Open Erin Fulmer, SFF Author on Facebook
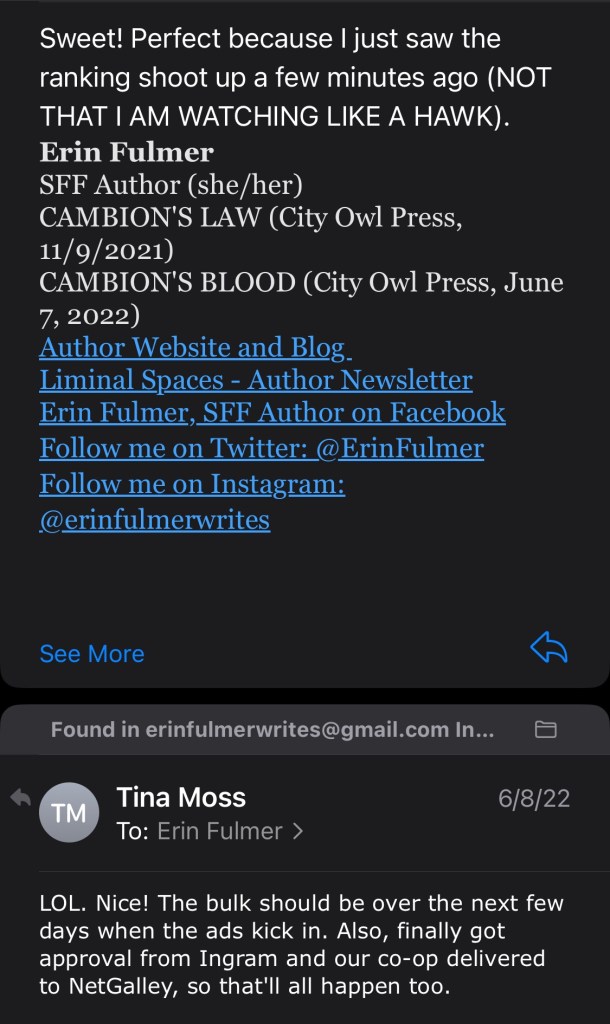 click(x=272, y=412)
